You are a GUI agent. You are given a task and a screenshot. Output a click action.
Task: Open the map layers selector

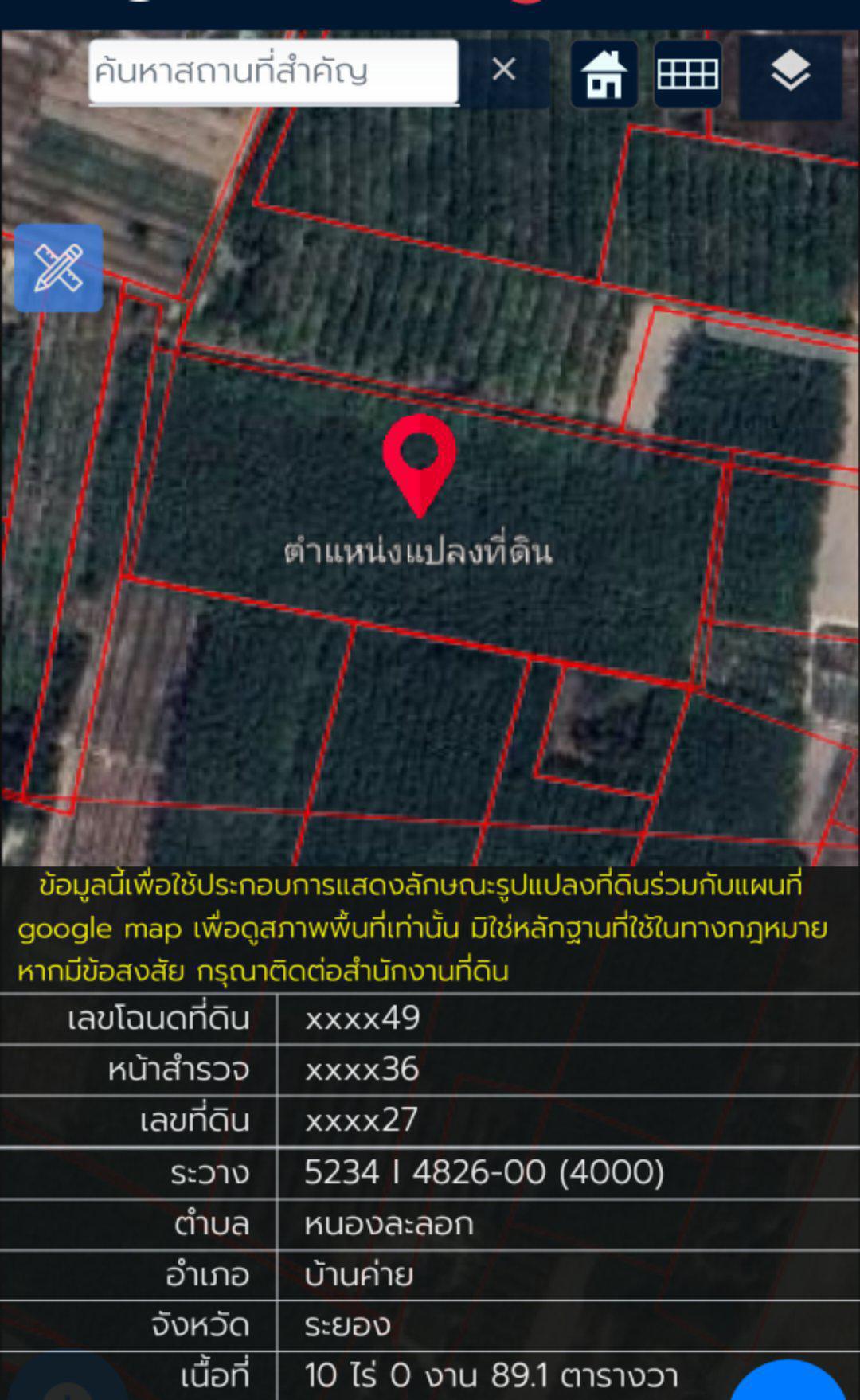click(791, 73)
